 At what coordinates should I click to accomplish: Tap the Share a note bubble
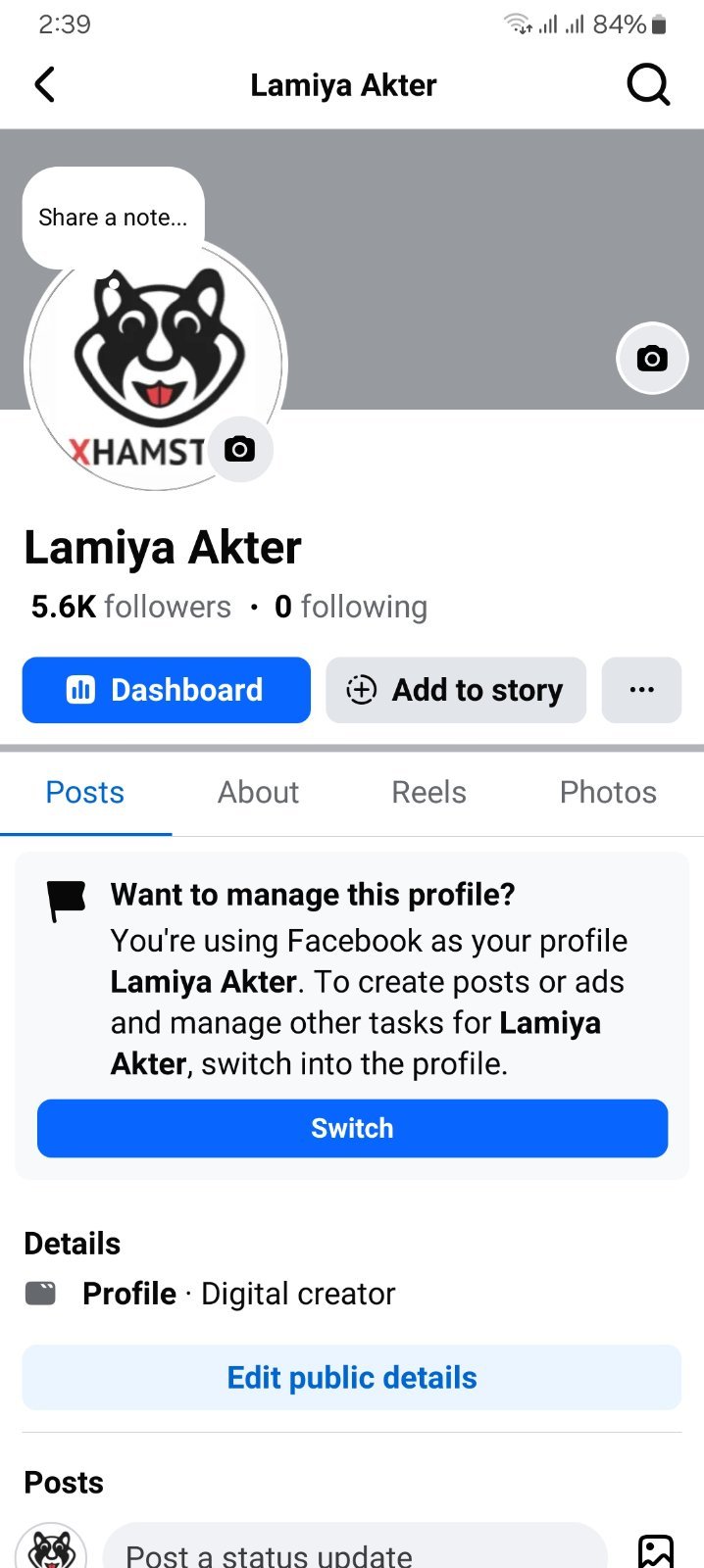tap(113, 218)
